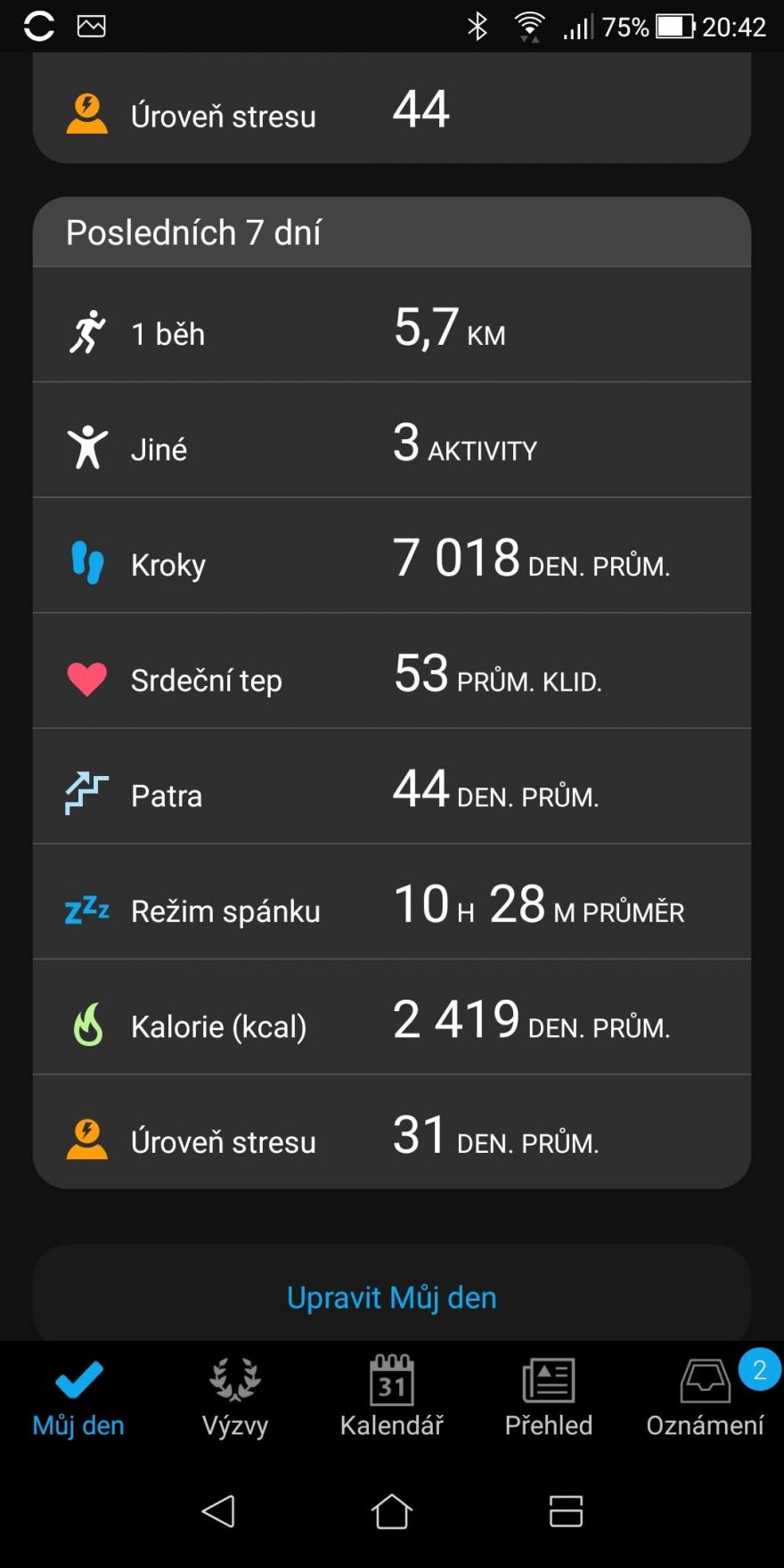784x1568 pixels.
Task: Open the 1 běh running row
Action: point(392,325)
